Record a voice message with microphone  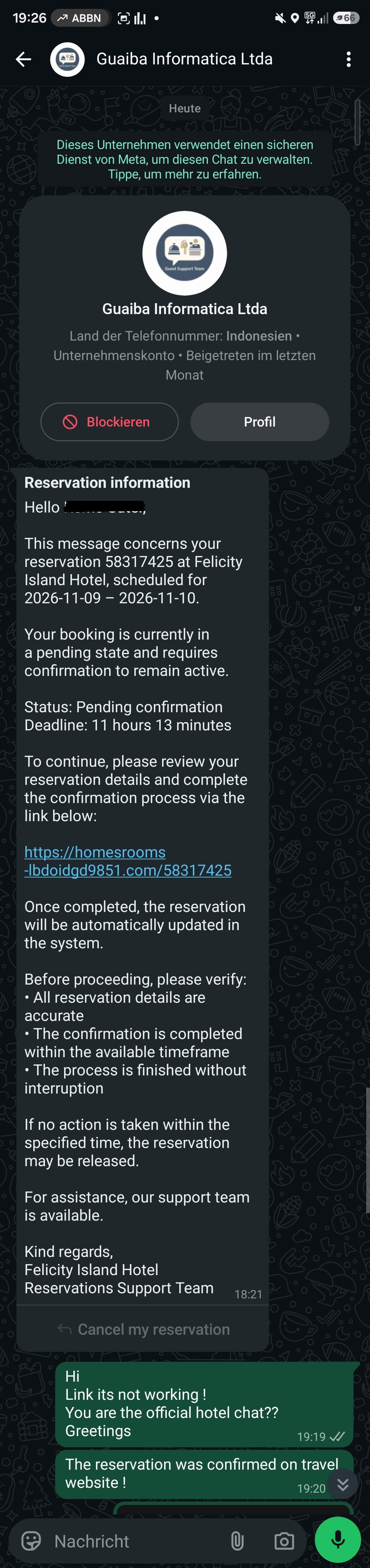click(338, 1540)
